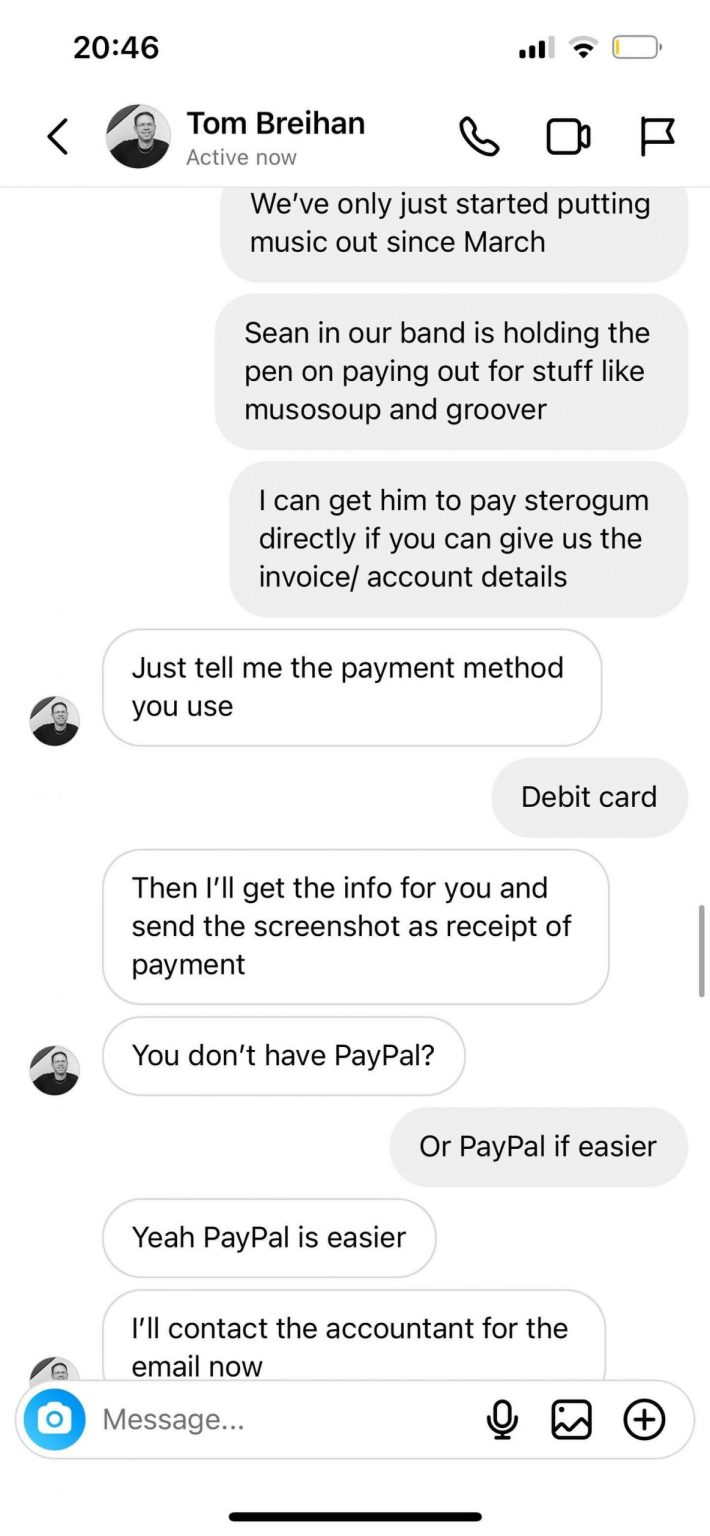Focus the Message text field

[280, 1419]
